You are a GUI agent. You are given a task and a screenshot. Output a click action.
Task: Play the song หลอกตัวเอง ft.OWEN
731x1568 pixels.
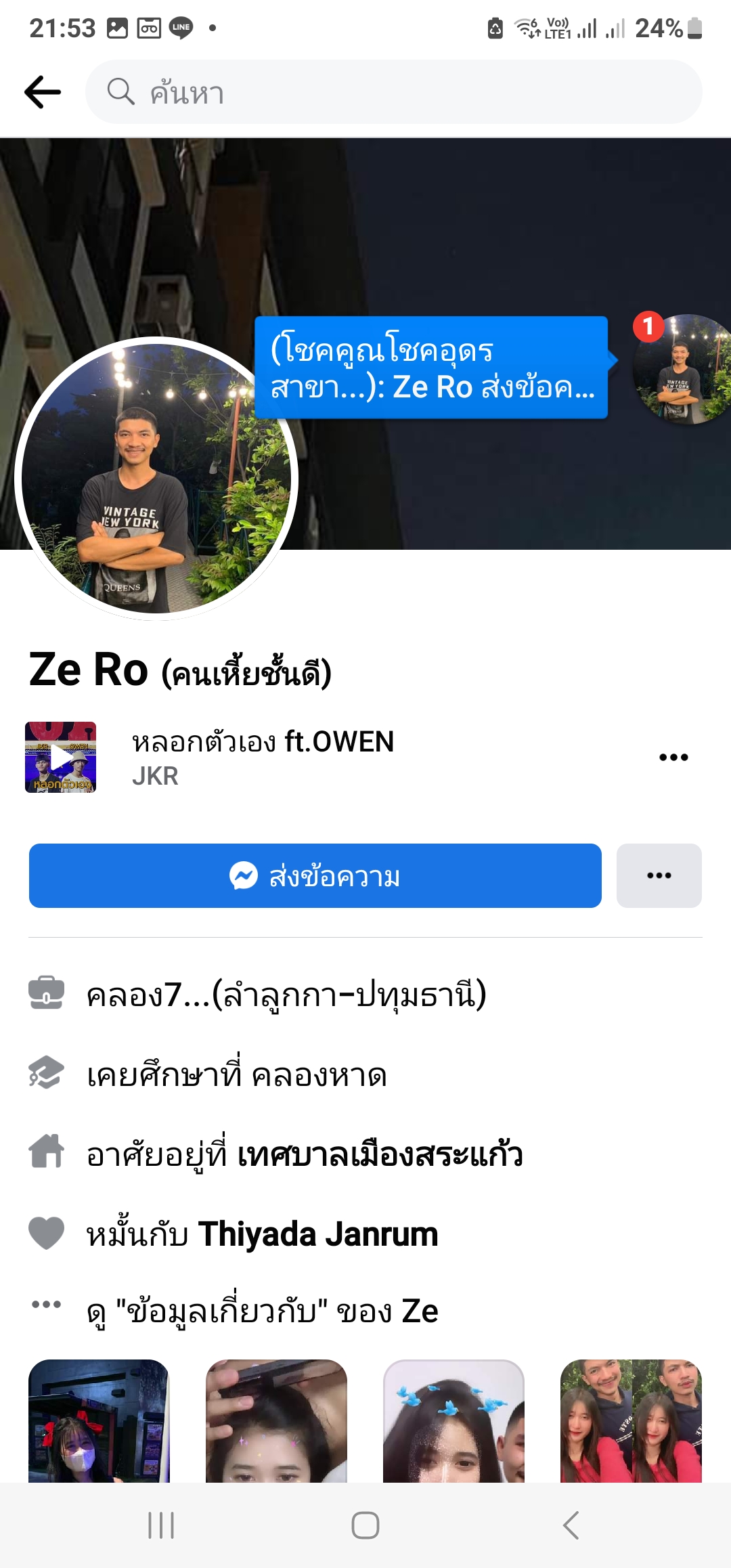(x=61, y=757)
